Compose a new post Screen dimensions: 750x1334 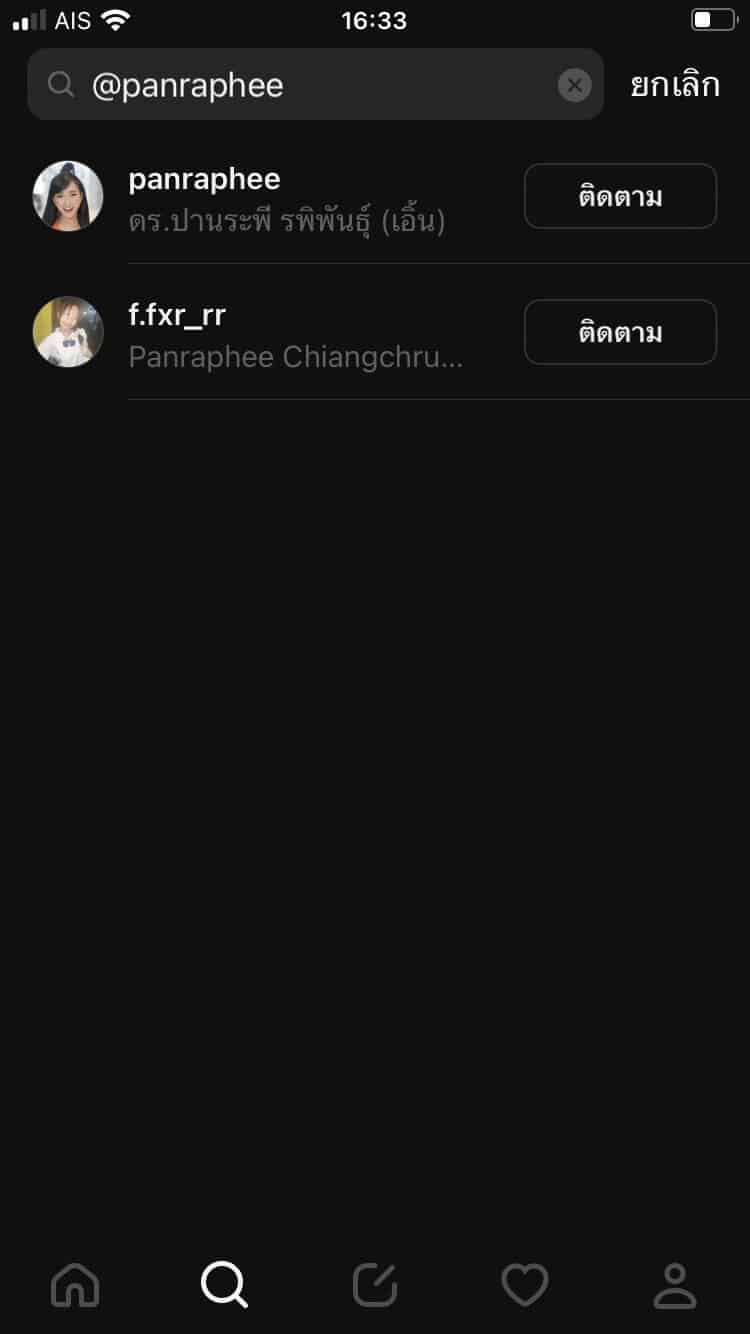click(x=375, y=1284)
